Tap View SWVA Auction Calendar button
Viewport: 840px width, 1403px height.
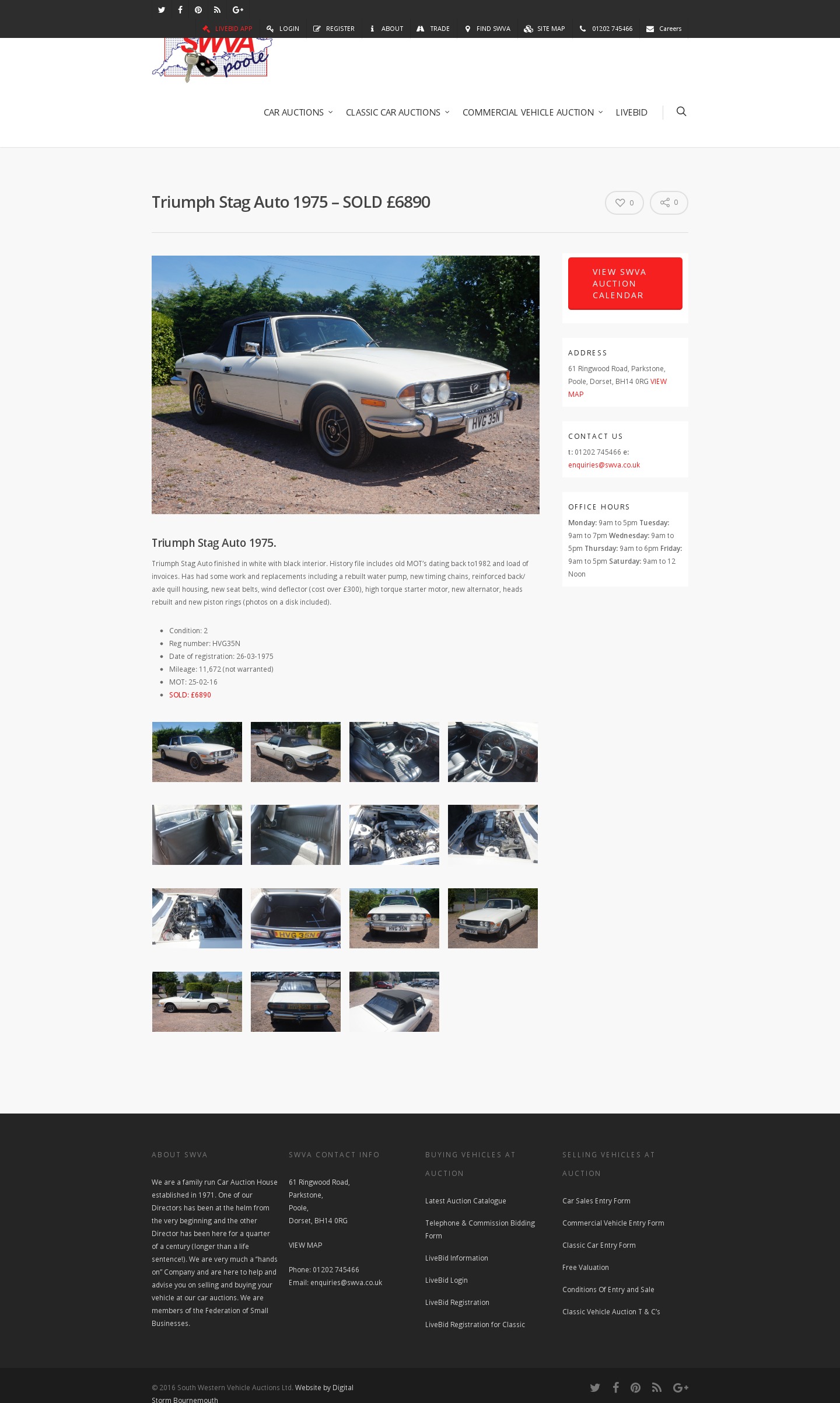[625, 284]
